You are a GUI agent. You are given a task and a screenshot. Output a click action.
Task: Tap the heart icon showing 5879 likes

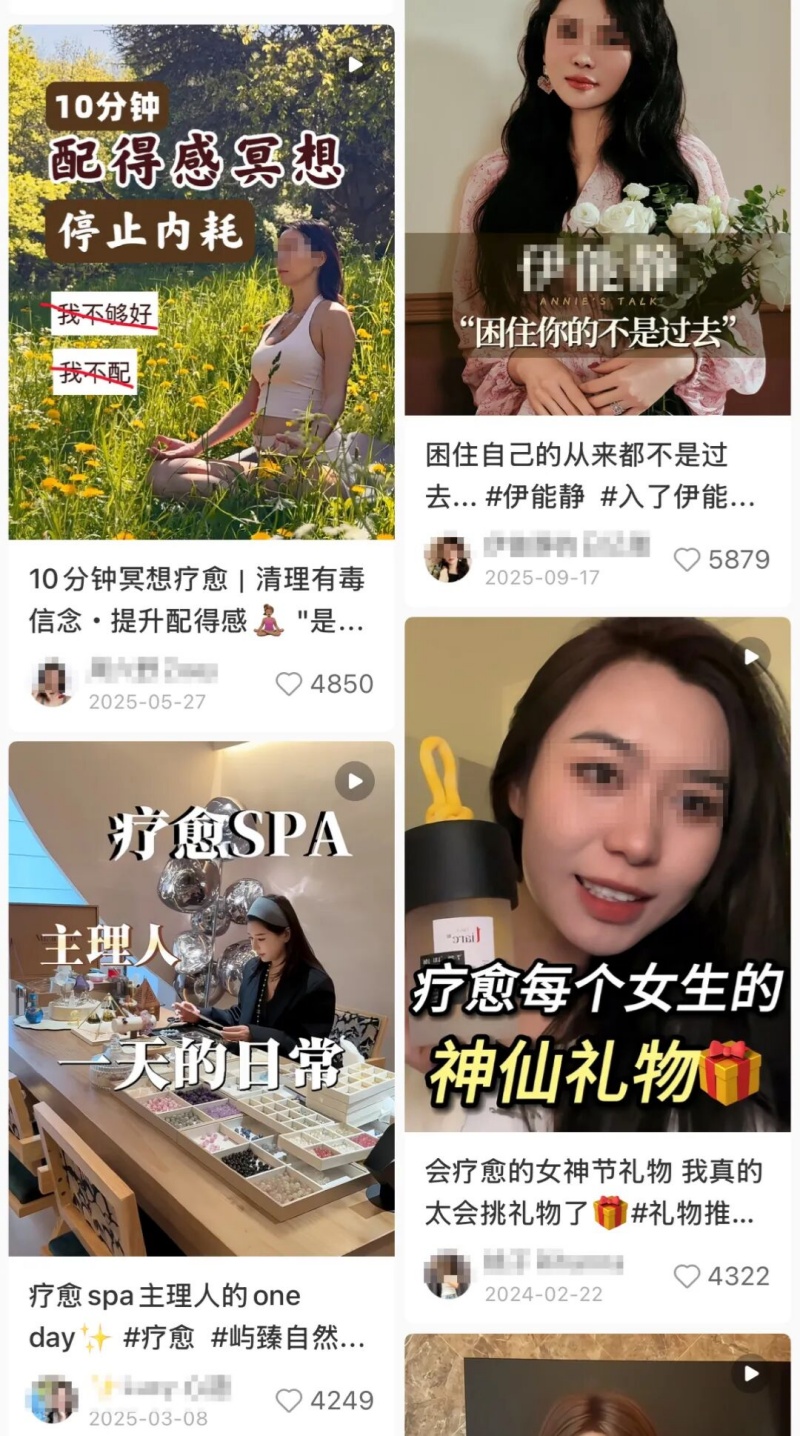coord(689,560)
